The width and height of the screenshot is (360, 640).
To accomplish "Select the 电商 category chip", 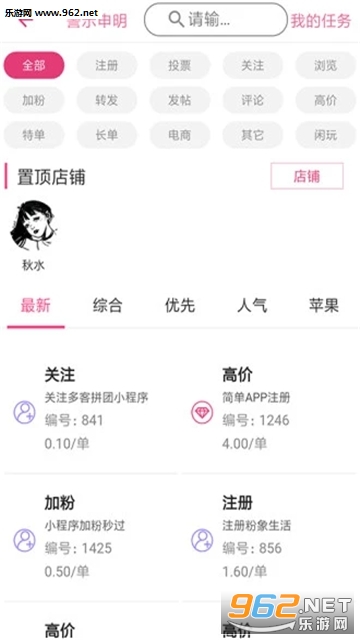I will [180, 135].
